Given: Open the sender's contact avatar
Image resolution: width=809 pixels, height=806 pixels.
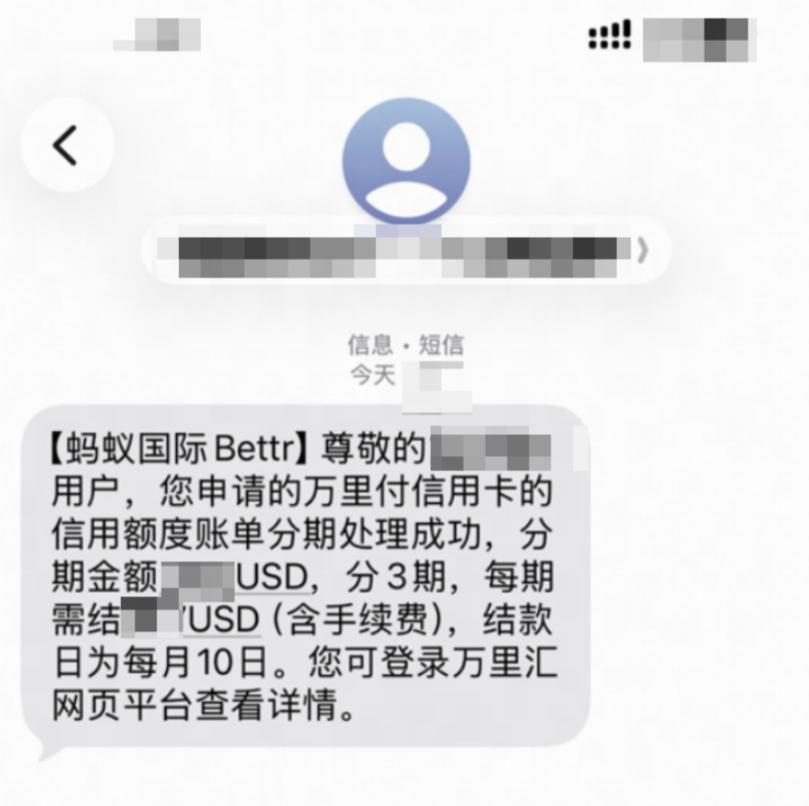Looking at the screenshot, I should (x=405, y=160).
